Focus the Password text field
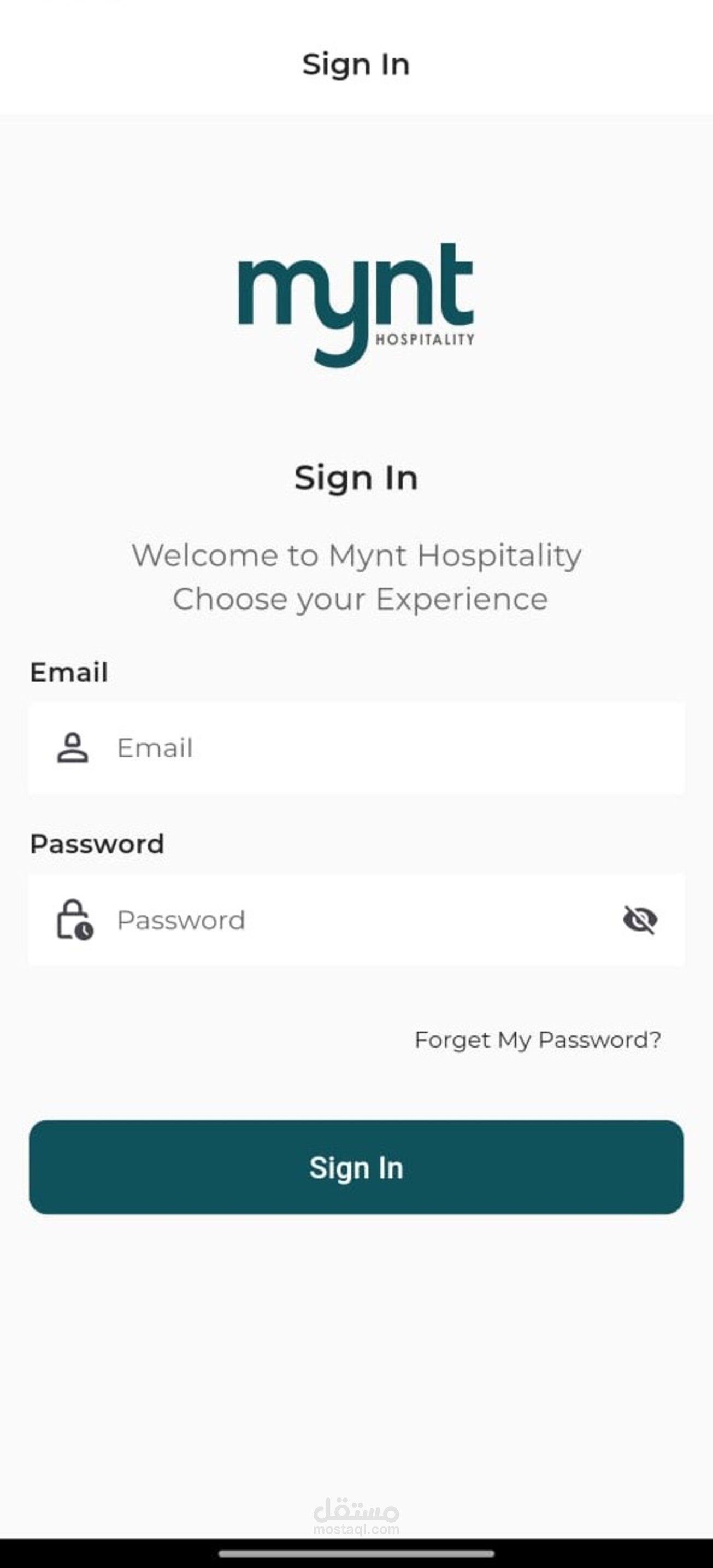The image size is (713, 1568). [356, 920]
